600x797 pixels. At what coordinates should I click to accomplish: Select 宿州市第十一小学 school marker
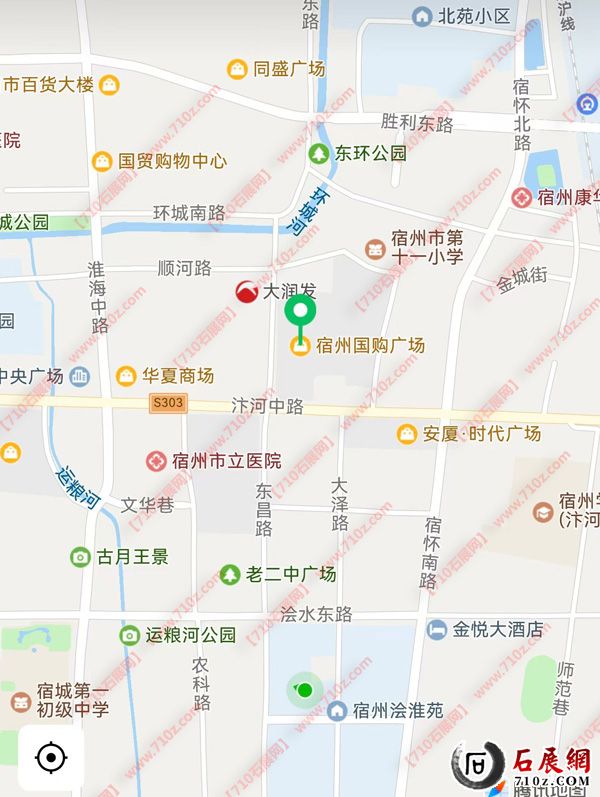point(375,247)
